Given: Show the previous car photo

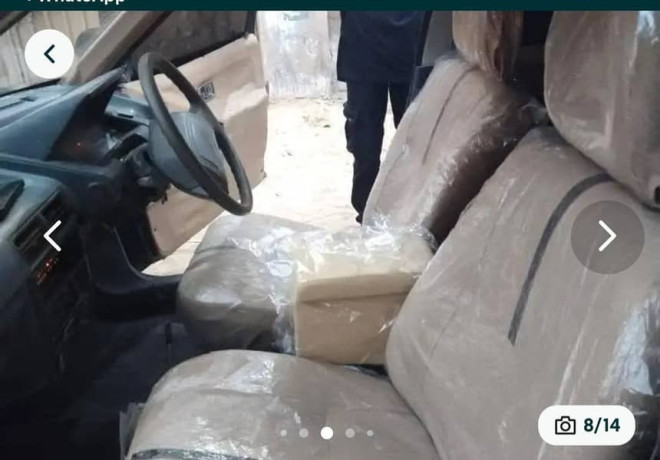Looking at the screenshot, I should [x=52, y=237].
